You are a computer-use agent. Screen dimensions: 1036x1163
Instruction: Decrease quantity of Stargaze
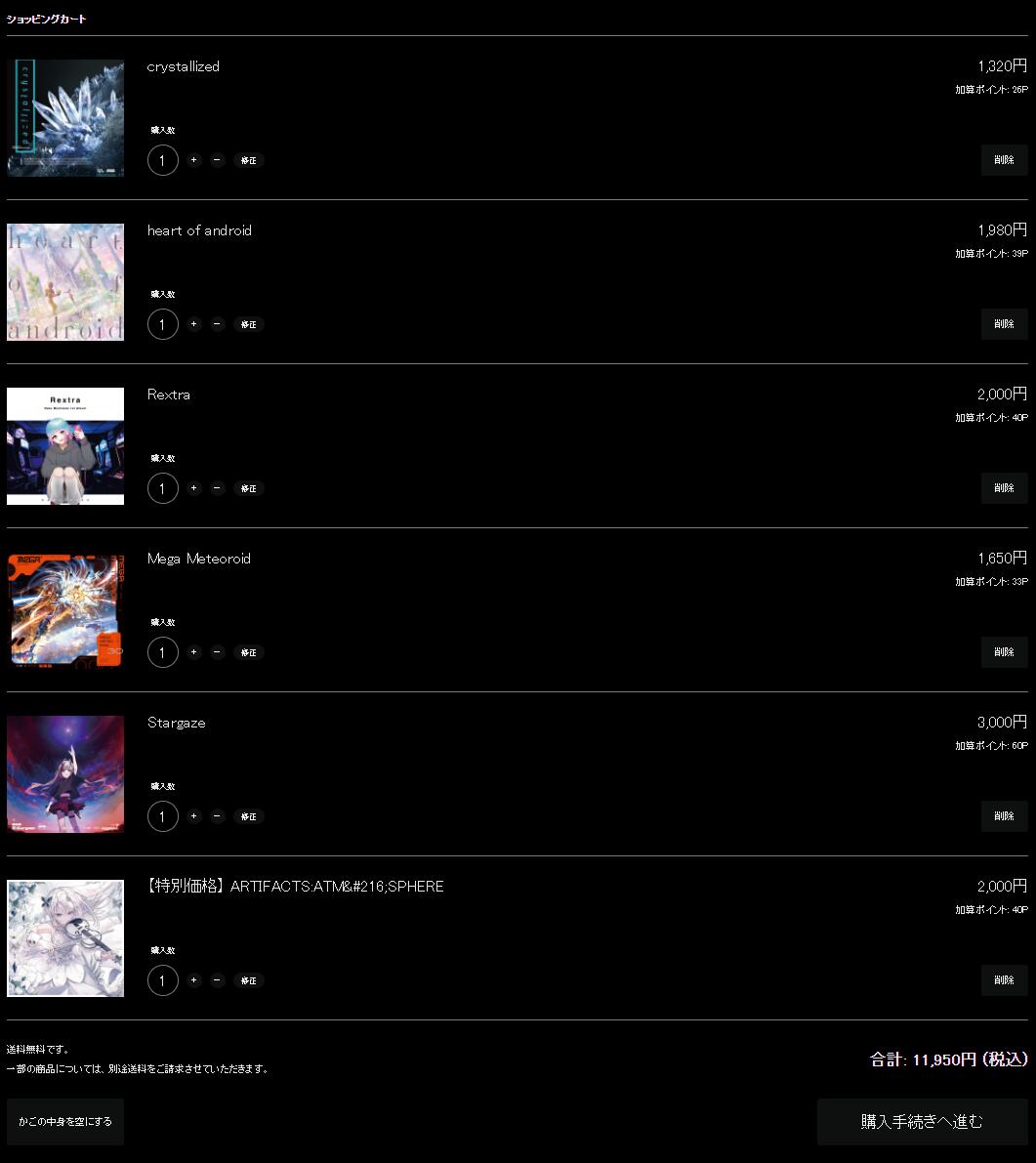pos(218,816)
